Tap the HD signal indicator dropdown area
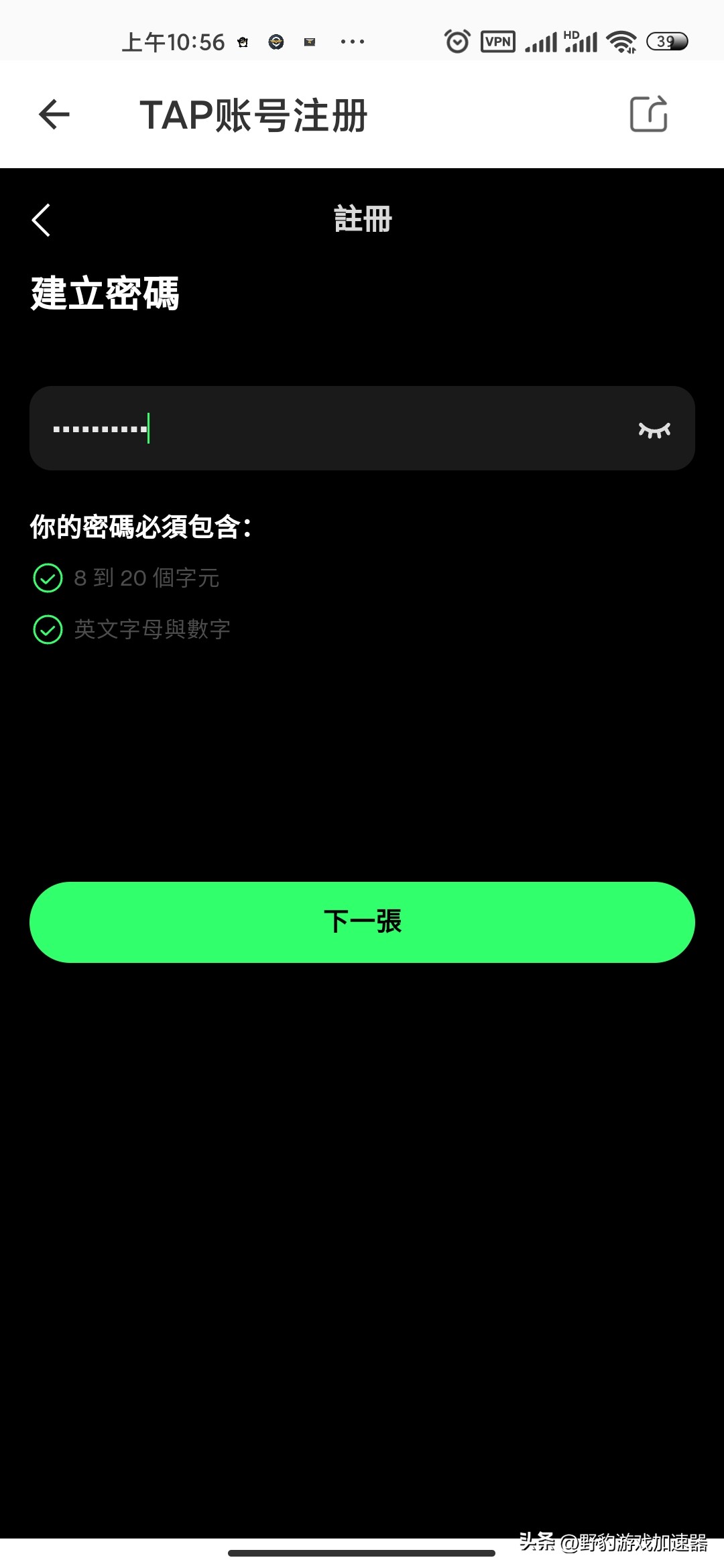Viewport: 724px width, 1568px height. click(581, 41)
